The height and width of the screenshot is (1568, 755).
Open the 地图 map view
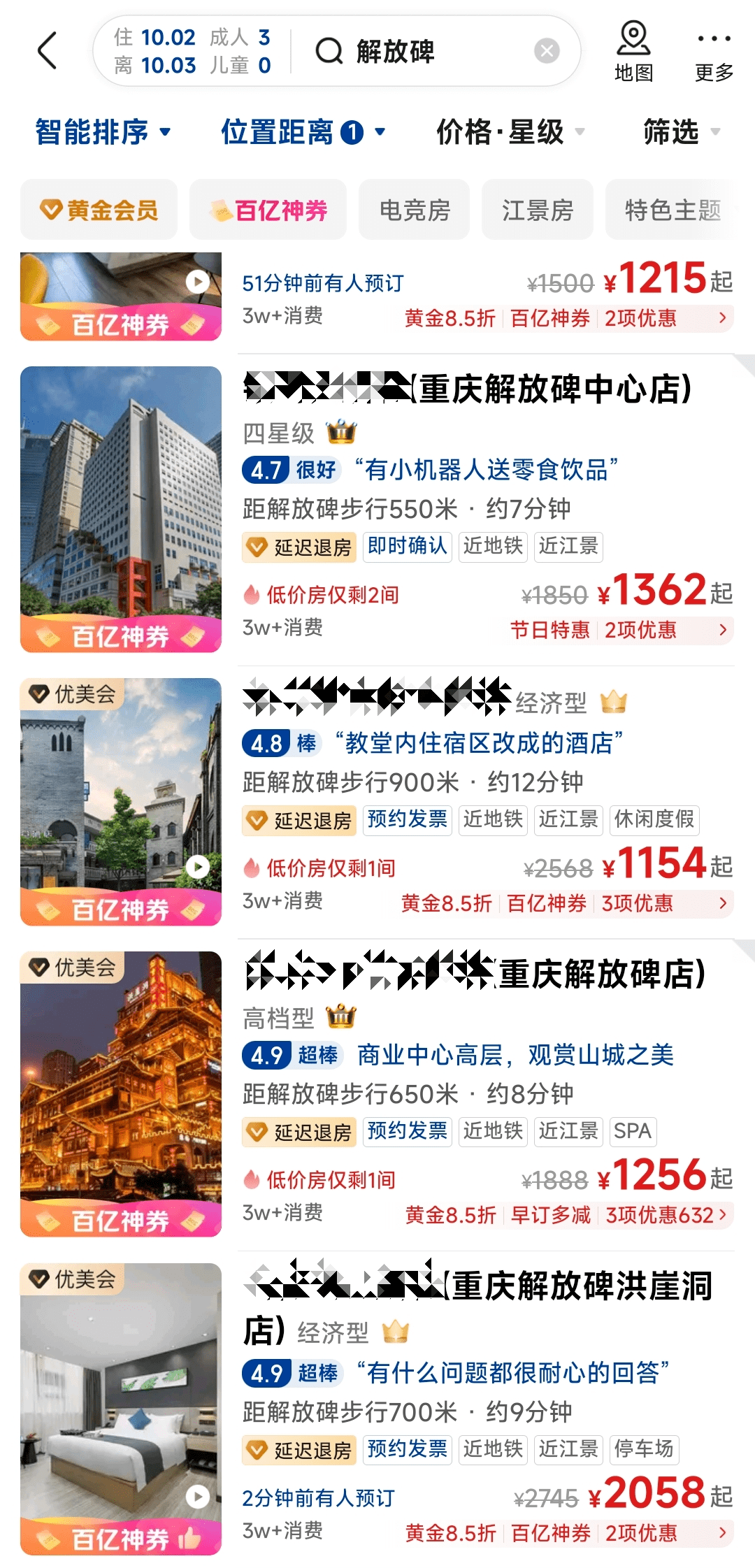point(633,52)
